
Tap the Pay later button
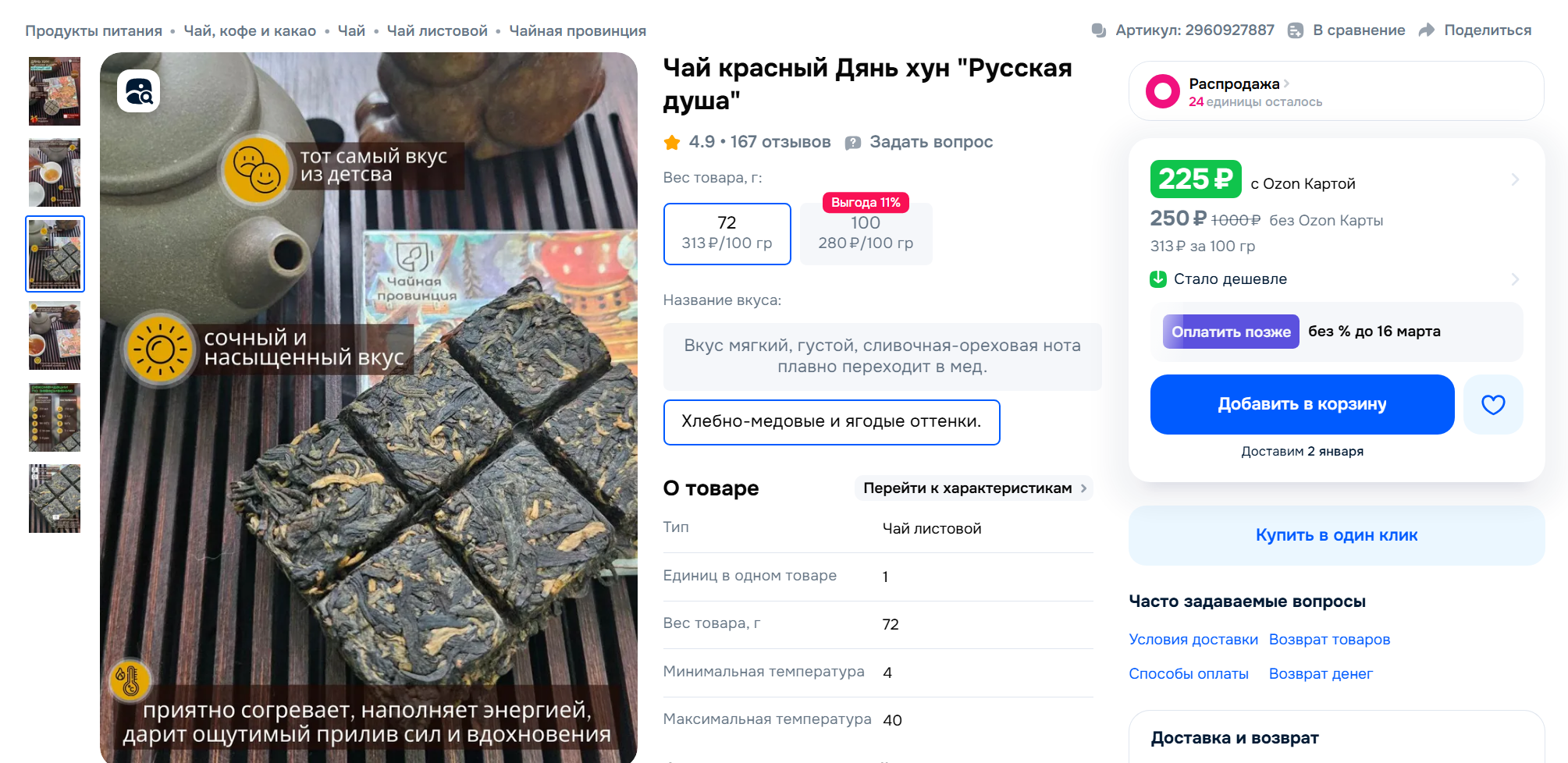click(1231, 332)
